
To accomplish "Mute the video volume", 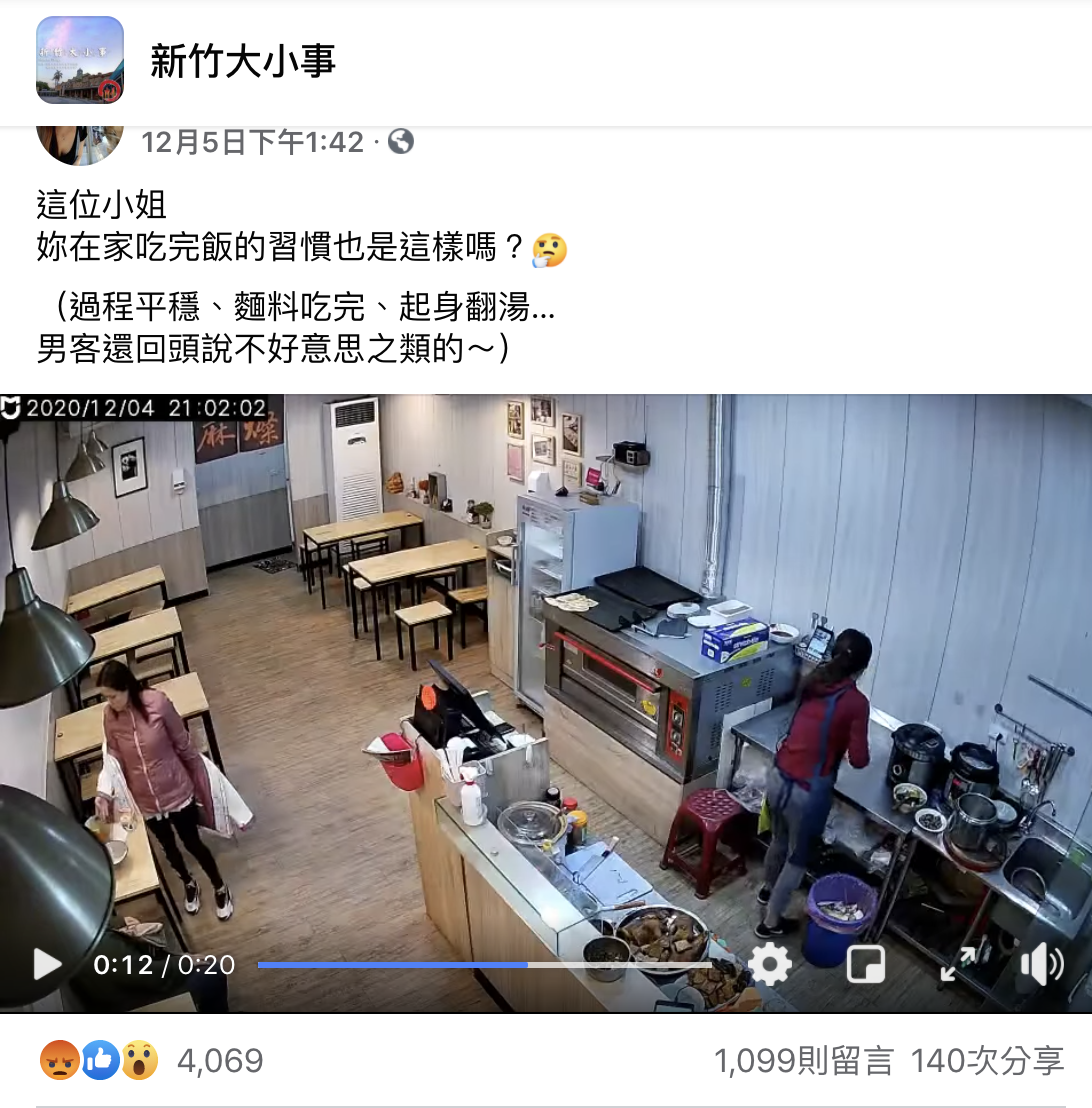I will 1041,964.
